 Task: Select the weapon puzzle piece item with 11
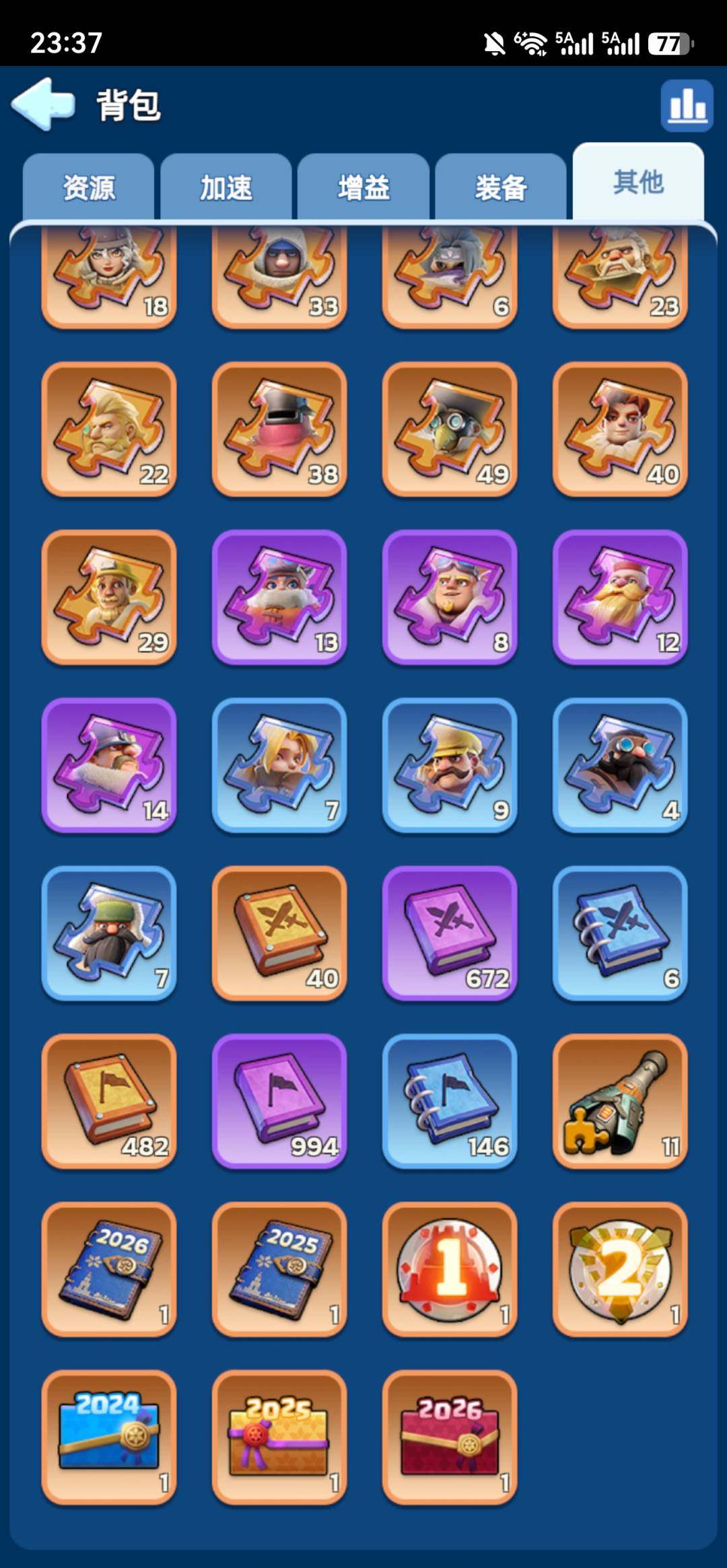(x=620, y=1101)
